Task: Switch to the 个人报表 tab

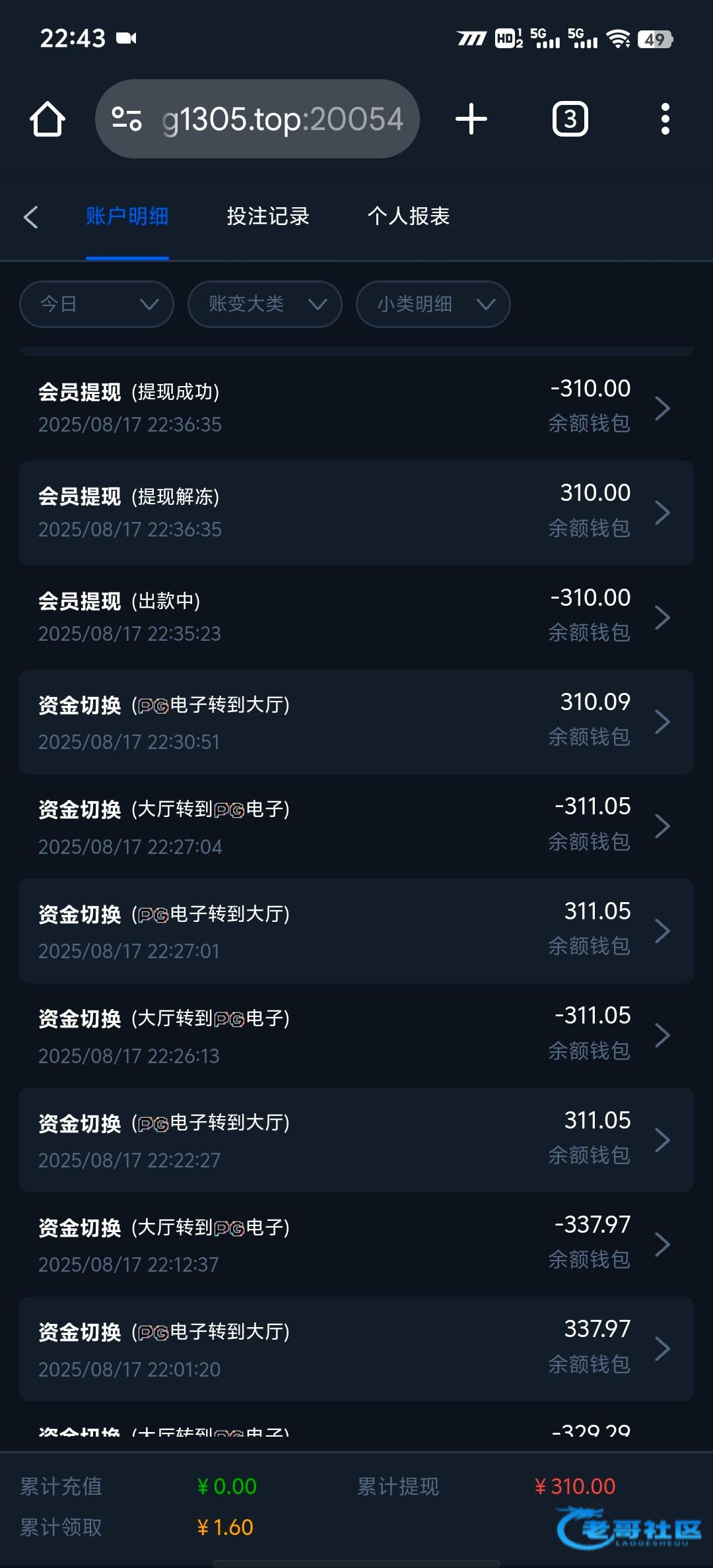Action: pos(409,216)
